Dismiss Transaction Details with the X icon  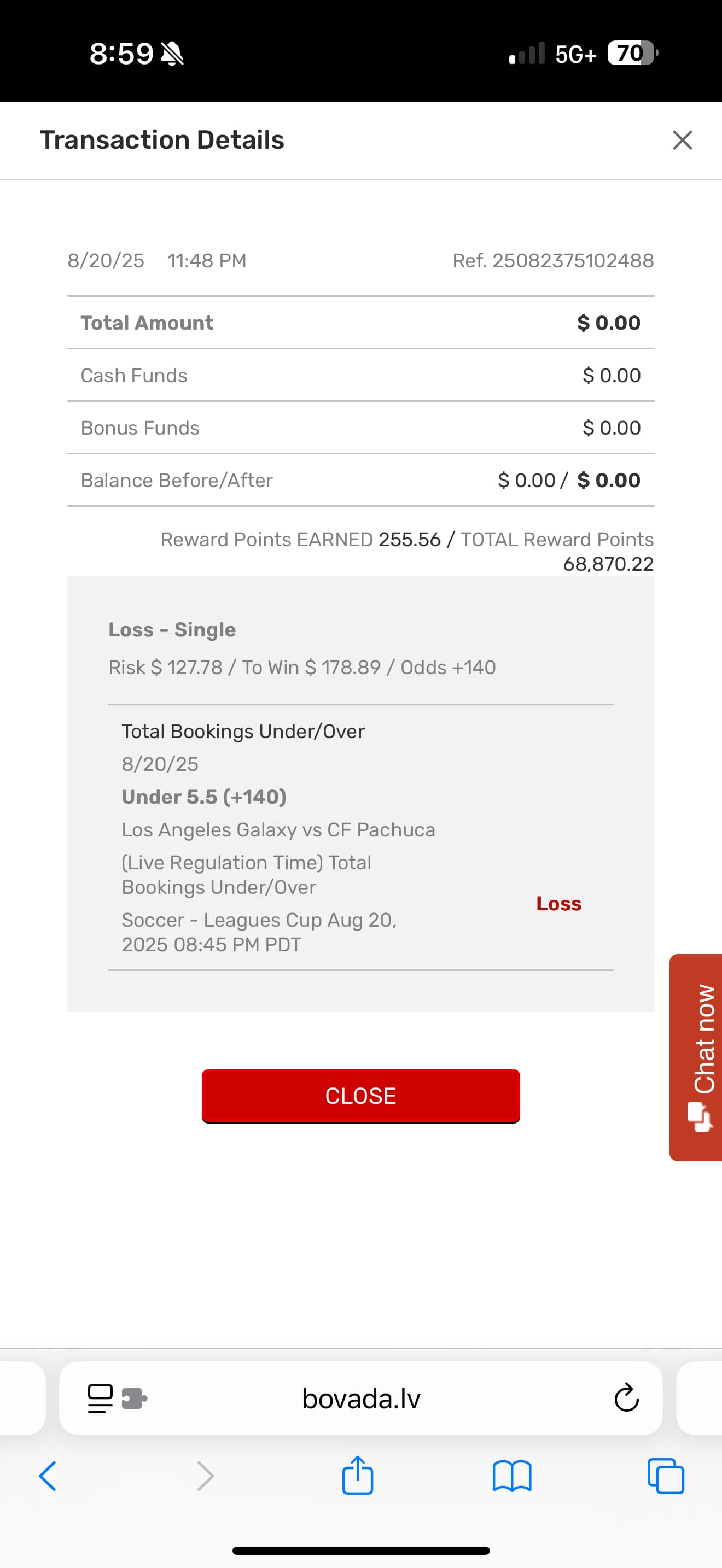[x=682, y=140]
